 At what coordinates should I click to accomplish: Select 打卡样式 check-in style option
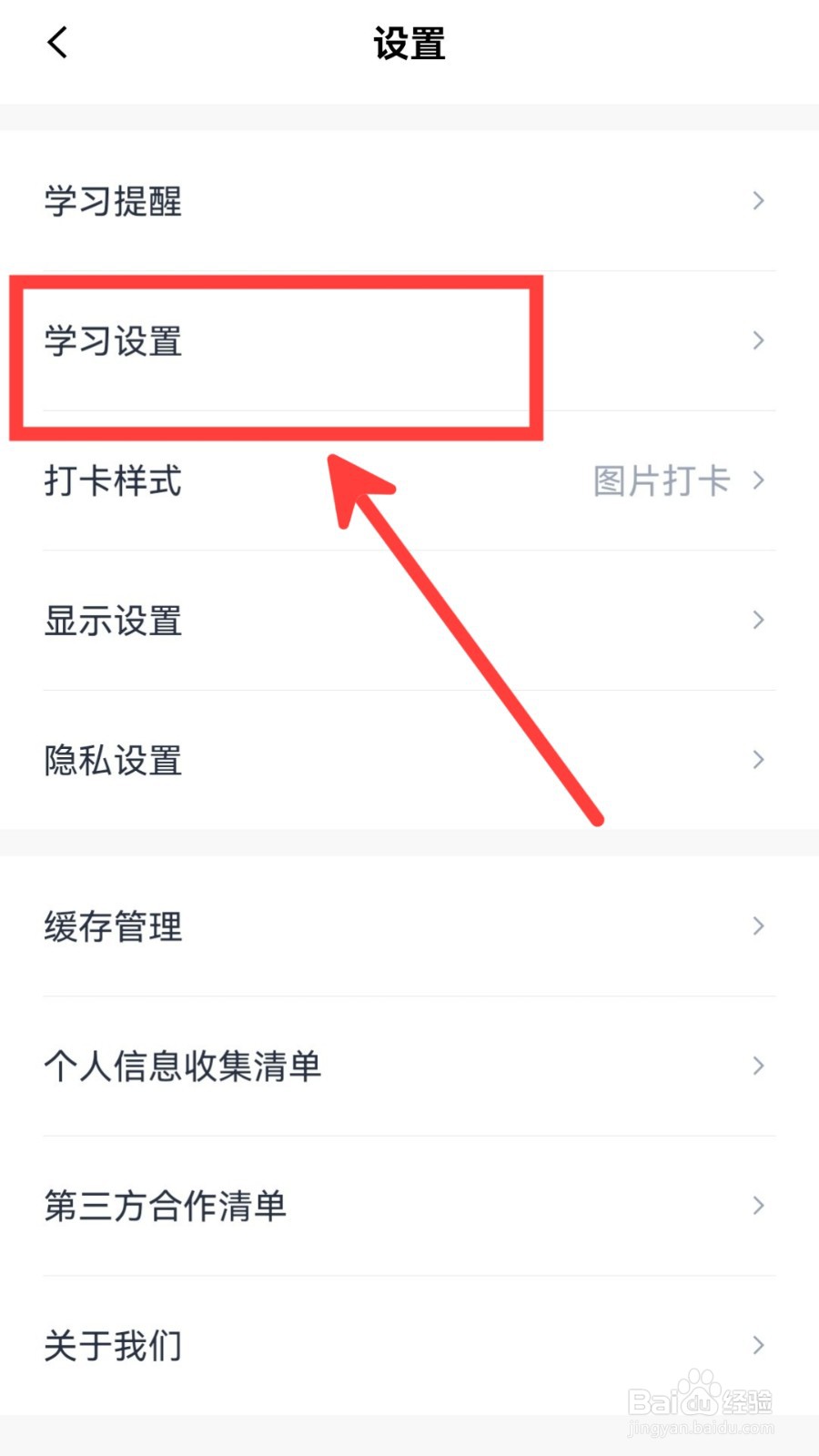(113, 482)
